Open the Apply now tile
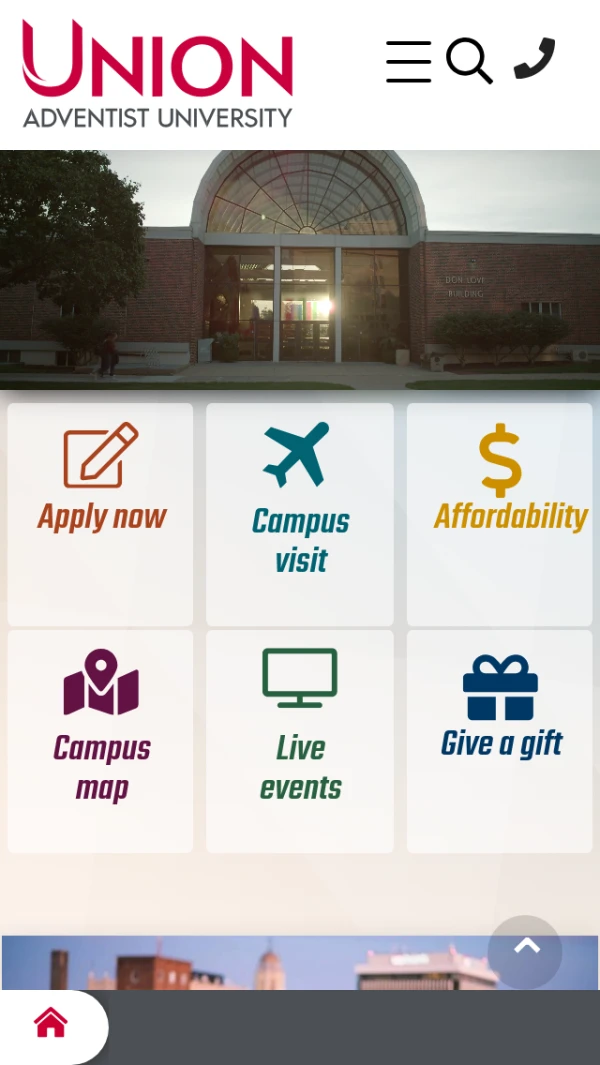The height and width of the screenshot is (1065, 600). pyautogui.click(x=101, y=514)
